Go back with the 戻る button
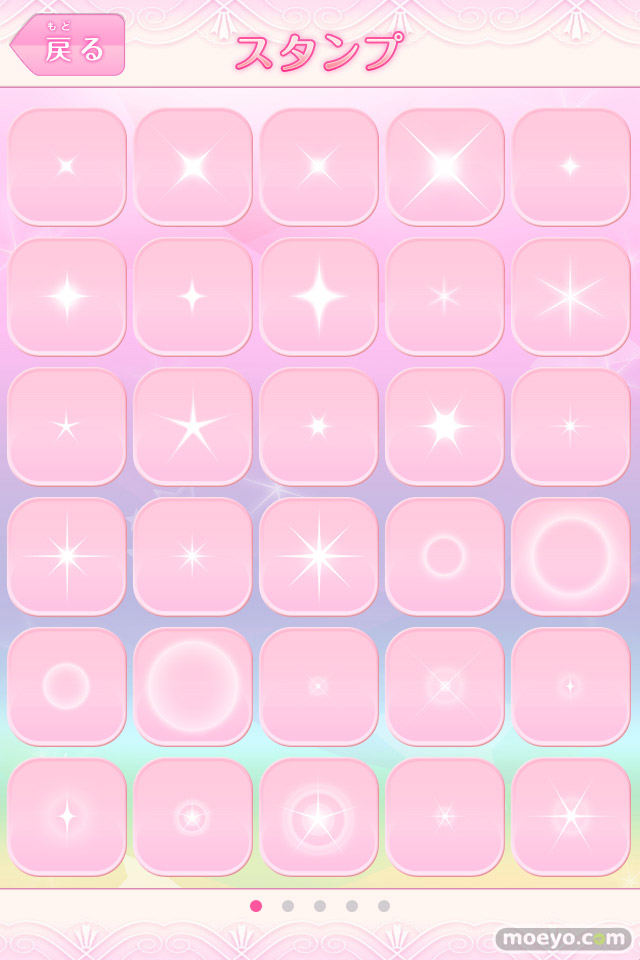This screenshot has width=640, height=960. 68,46
